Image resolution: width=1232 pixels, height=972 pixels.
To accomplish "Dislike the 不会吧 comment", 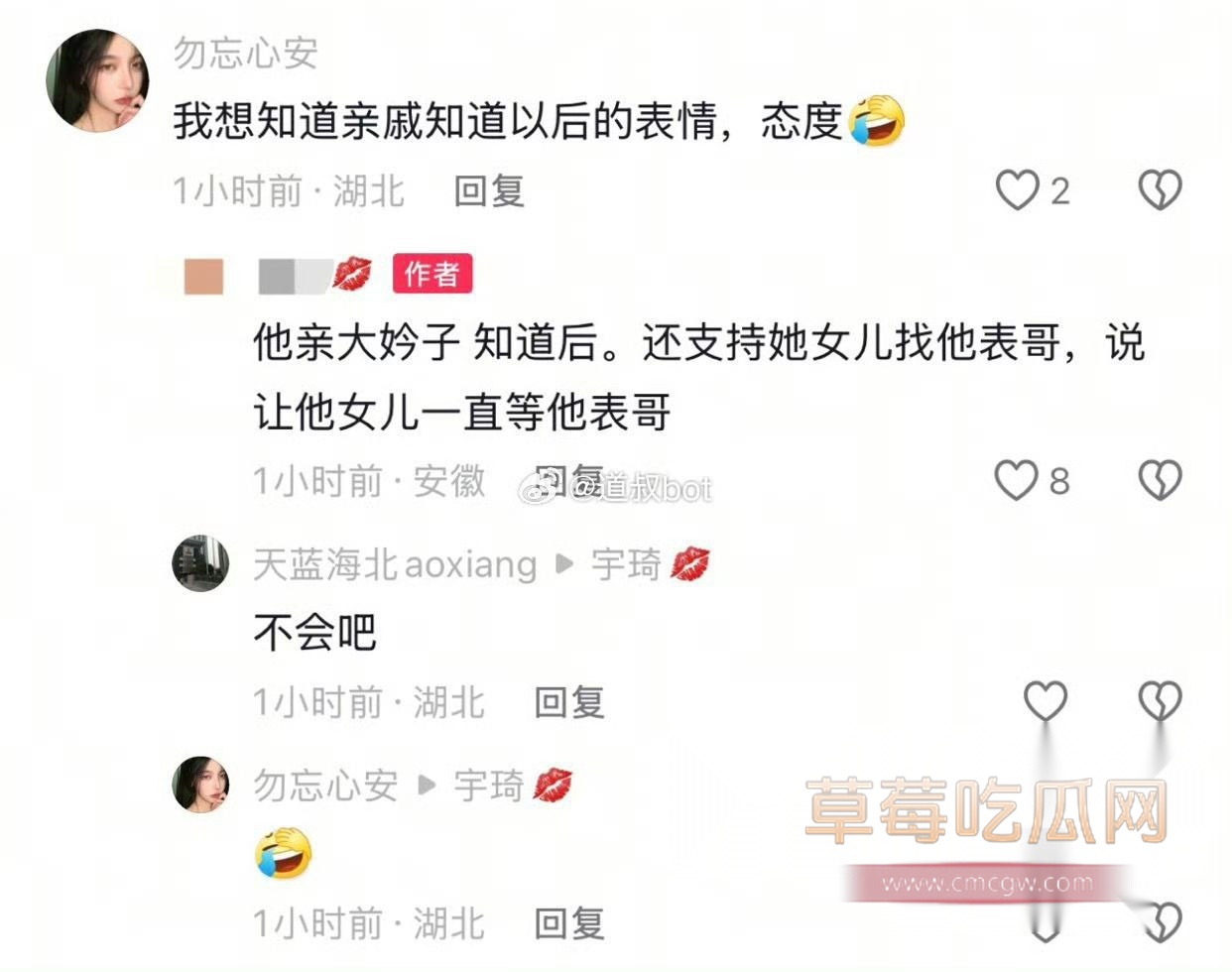I will pyautogui.click(x=1160, y=701).
